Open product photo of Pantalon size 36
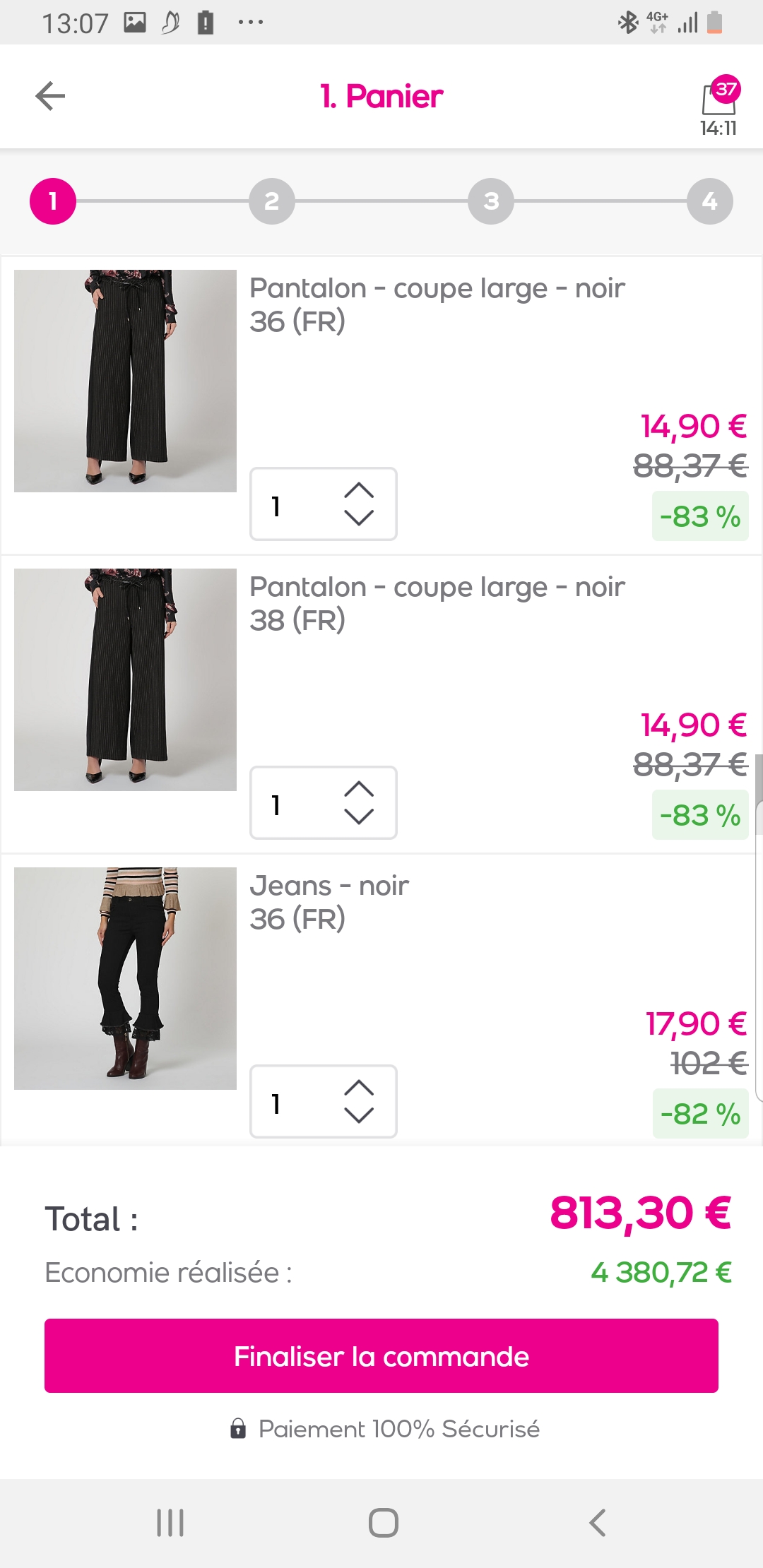 tap(125, 381)
